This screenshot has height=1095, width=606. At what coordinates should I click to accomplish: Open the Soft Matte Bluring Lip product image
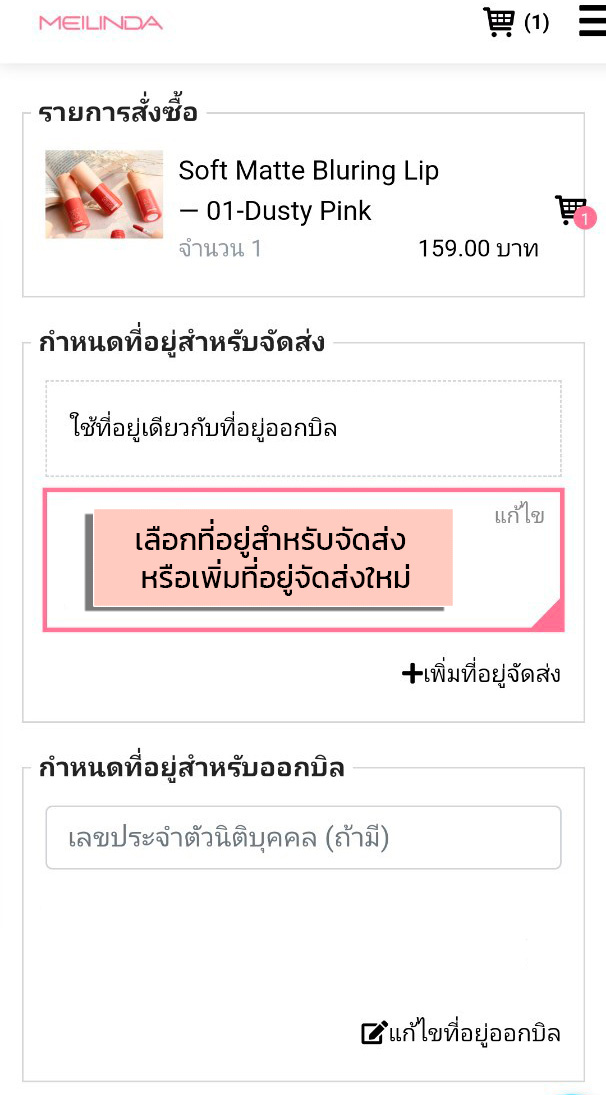(x=104, y=194)
